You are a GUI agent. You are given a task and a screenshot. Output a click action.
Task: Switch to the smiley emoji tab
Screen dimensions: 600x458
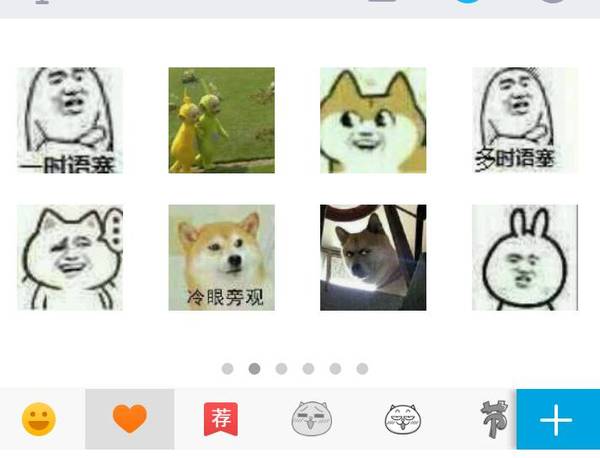coord(39,420)
